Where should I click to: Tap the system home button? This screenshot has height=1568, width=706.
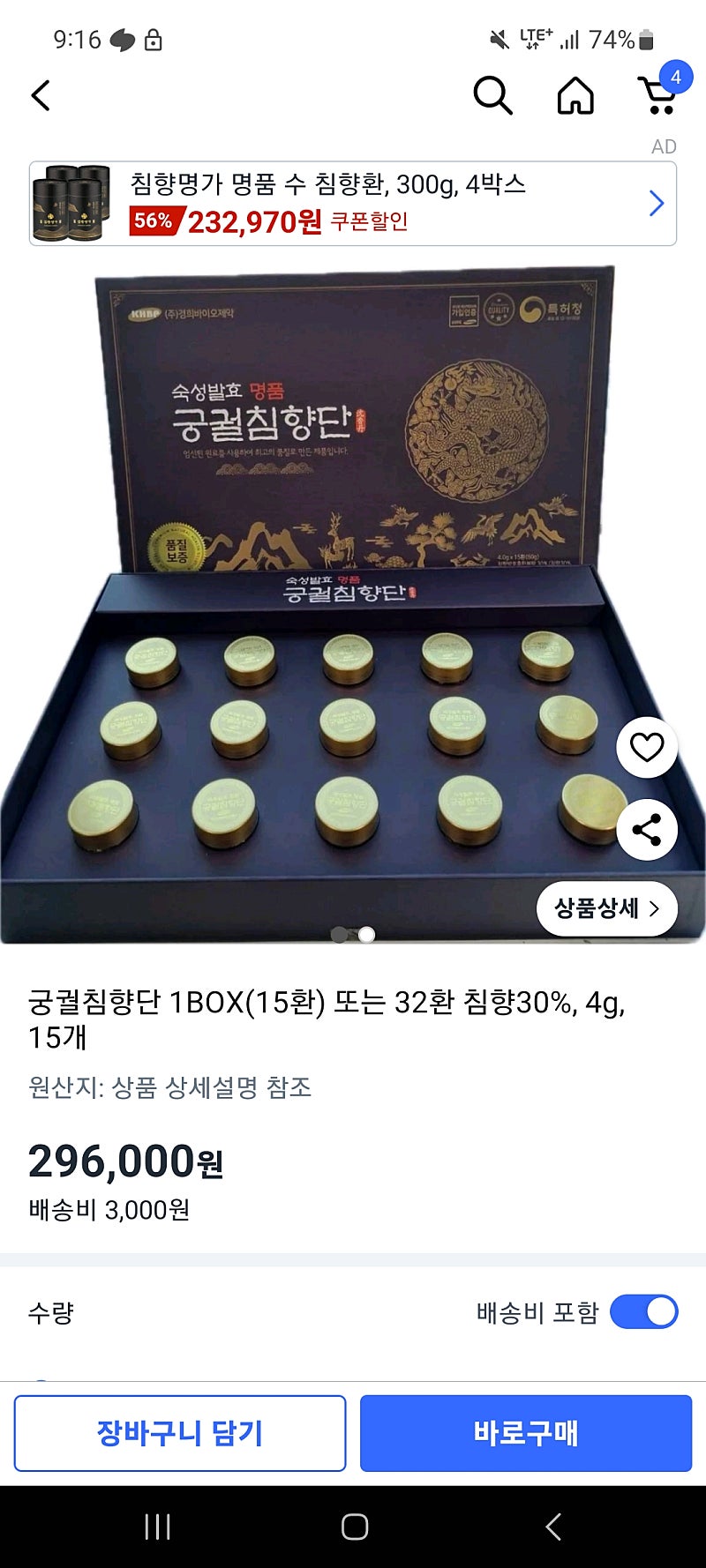tap(355, 1527)
